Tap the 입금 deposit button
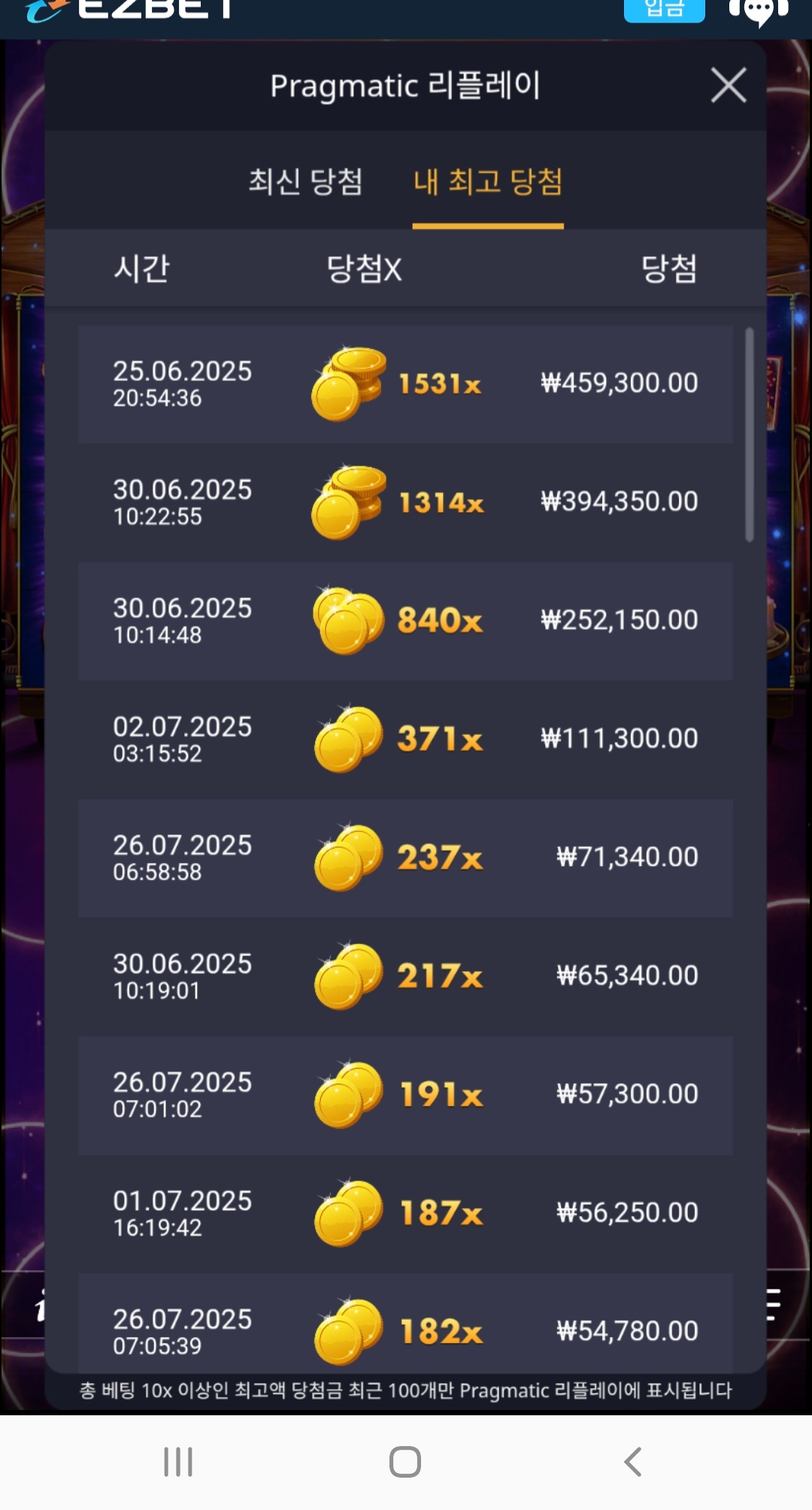Viewport: 812px width, 1510px height. 664,10
